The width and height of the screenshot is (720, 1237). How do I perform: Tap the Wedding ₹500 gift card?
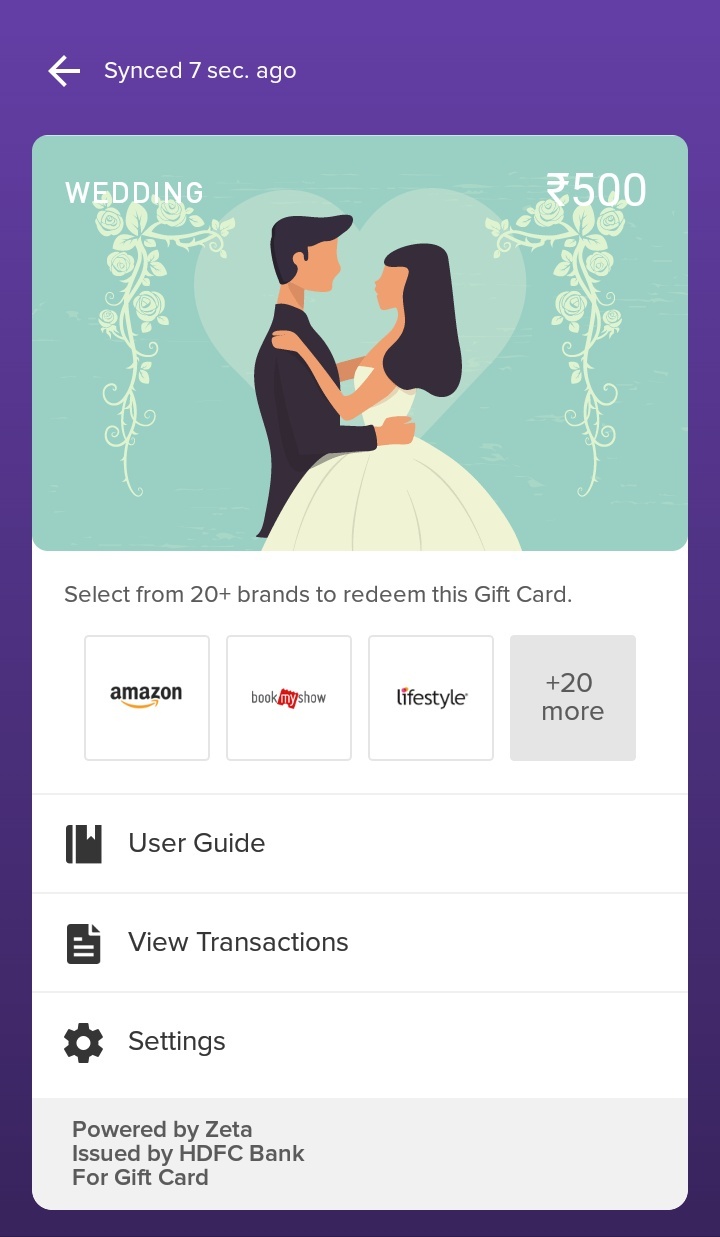360,343
